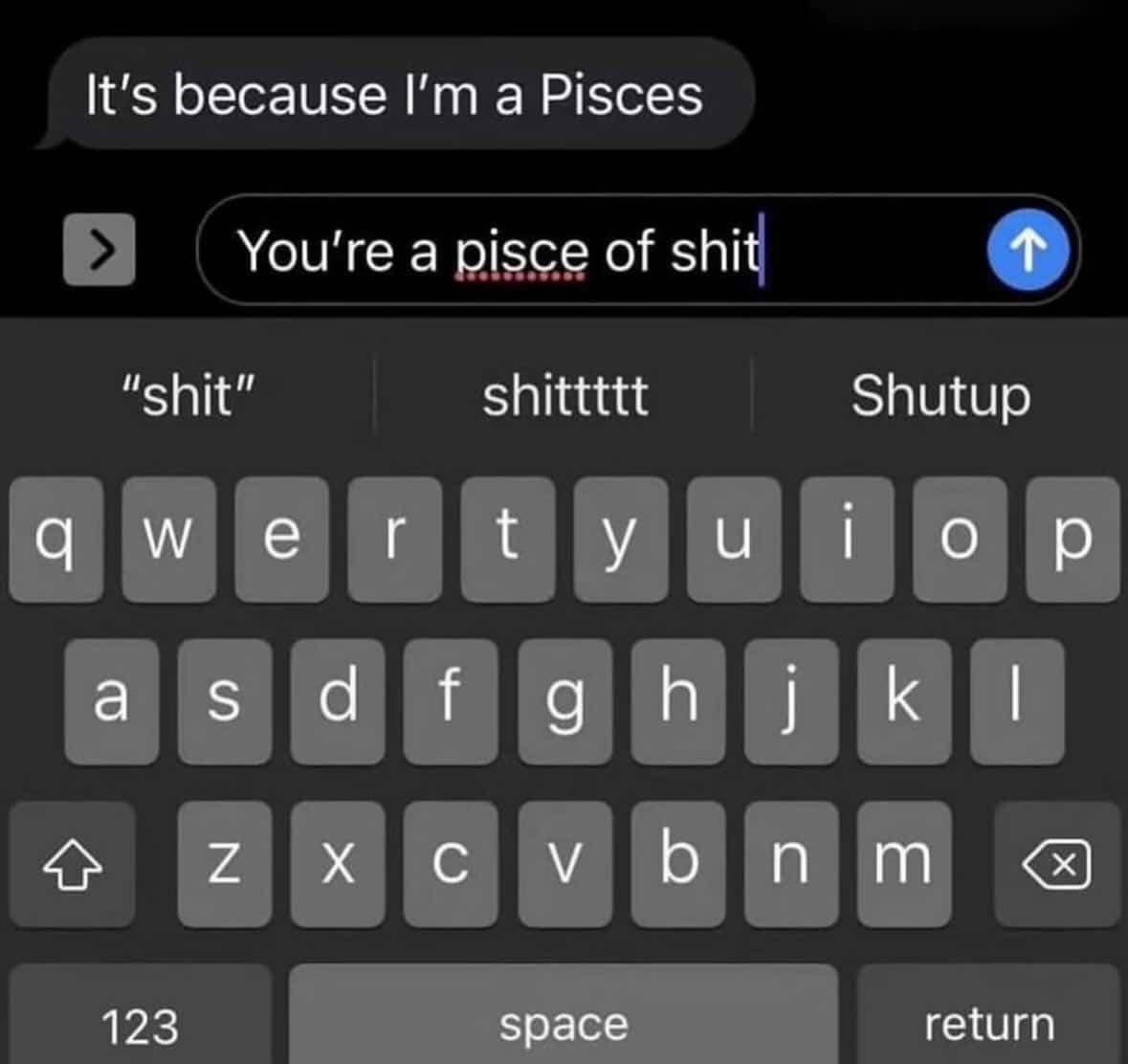Expand the apps chevron beside the text field
This screenshot has width=1128, height=1064.
[x=99, y=250]
